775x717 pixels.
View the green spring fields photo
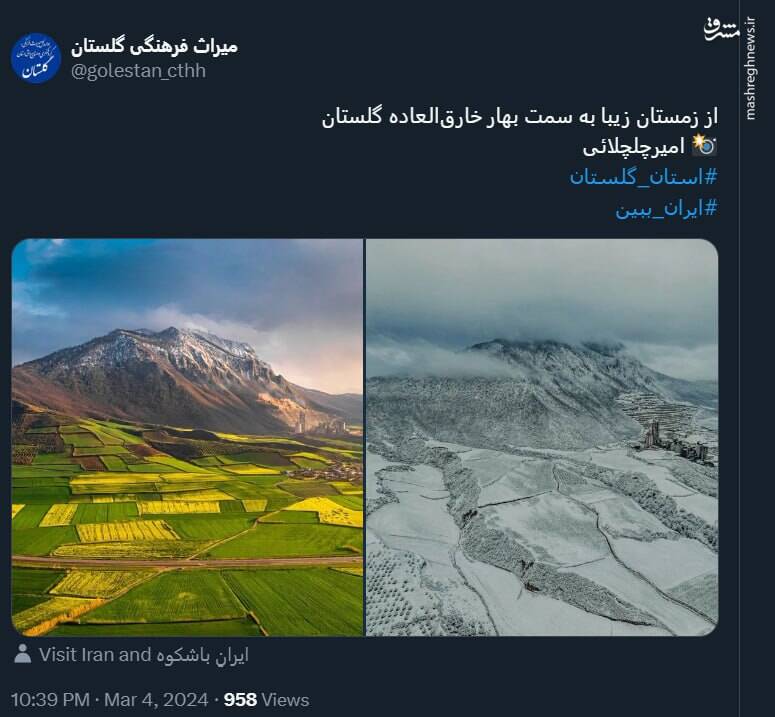(188, 437)
